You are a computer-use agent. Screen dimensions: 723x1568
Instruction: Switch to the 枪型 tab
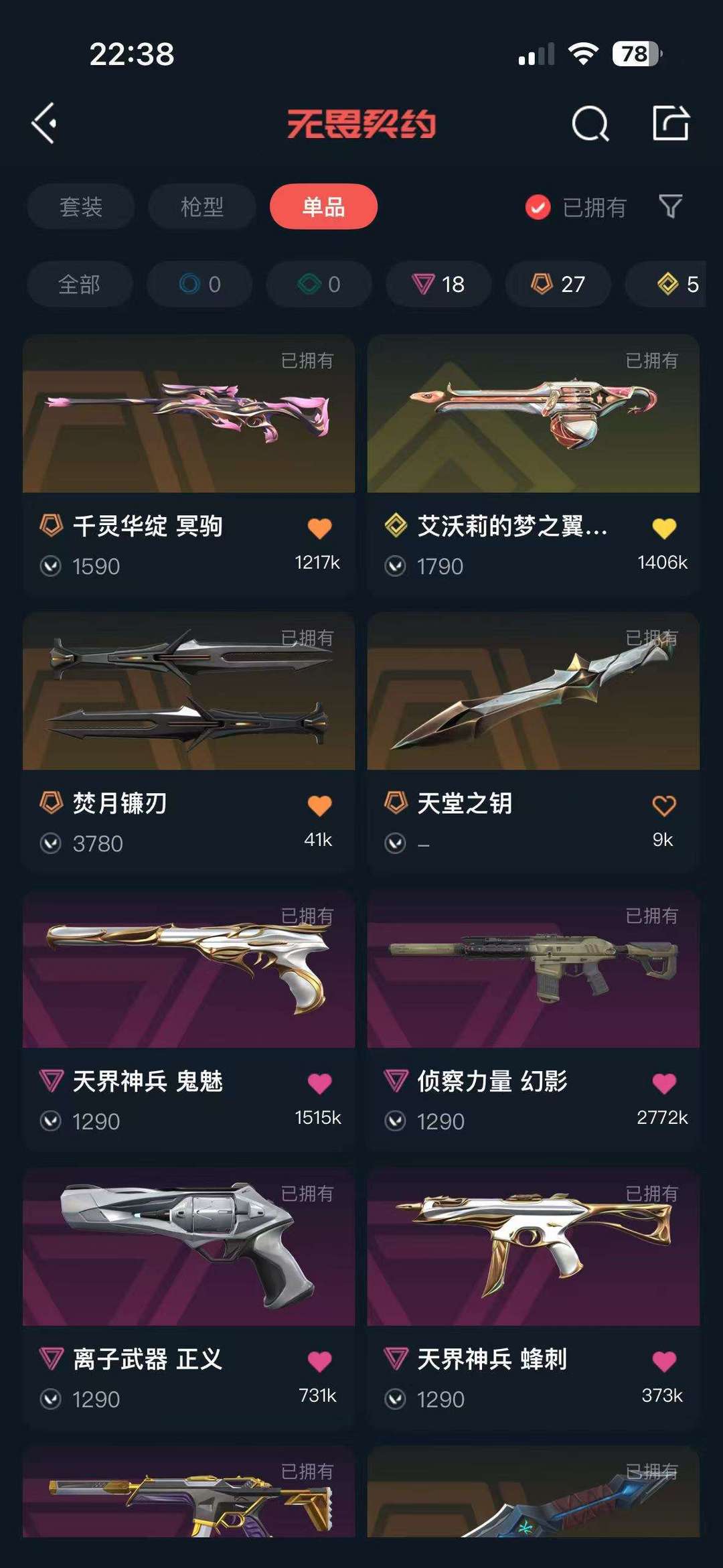pyautogui.click(x=202, y=206)
